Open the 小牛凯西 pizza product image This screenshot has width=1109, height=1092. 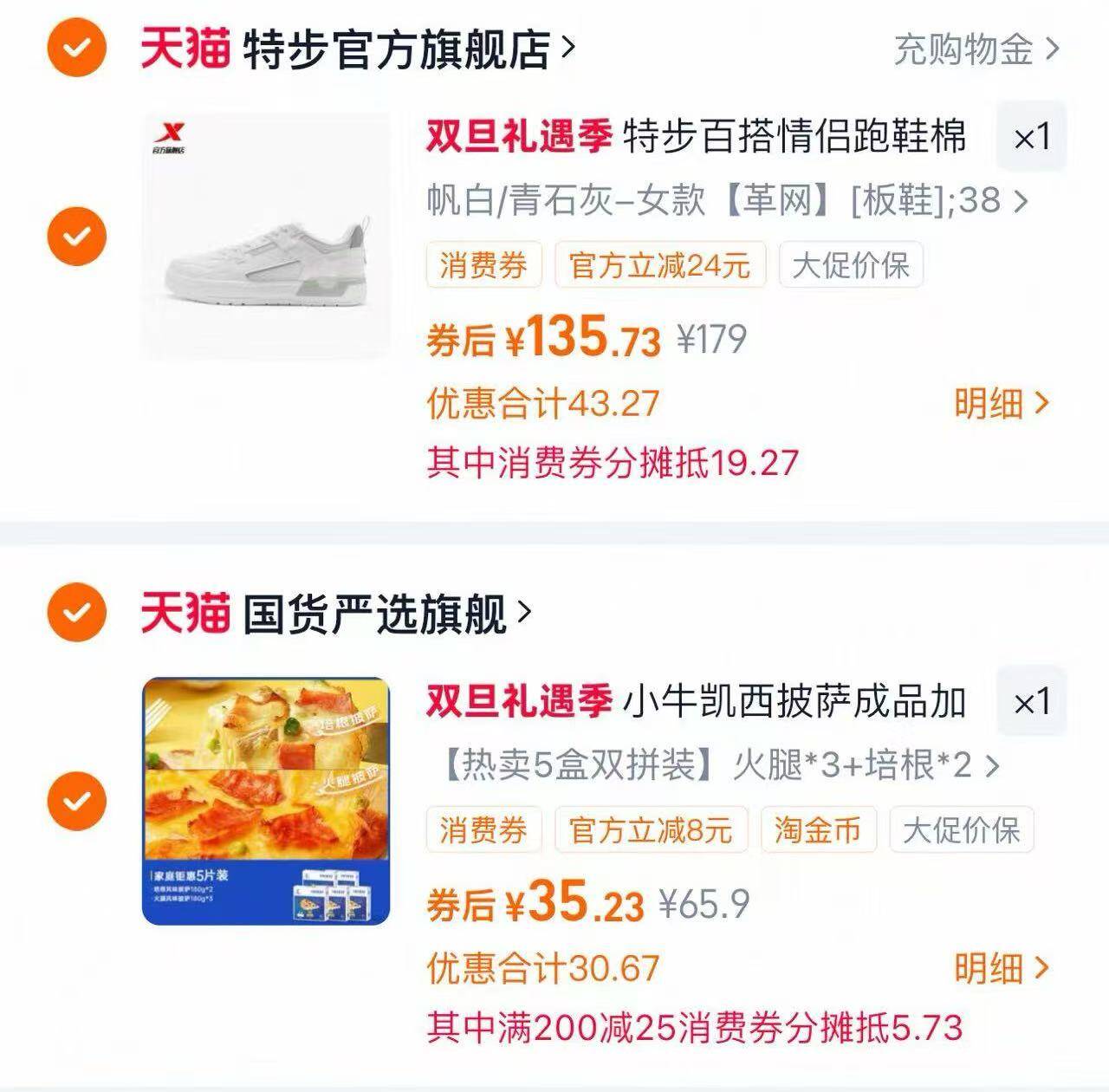click(266, 801)
